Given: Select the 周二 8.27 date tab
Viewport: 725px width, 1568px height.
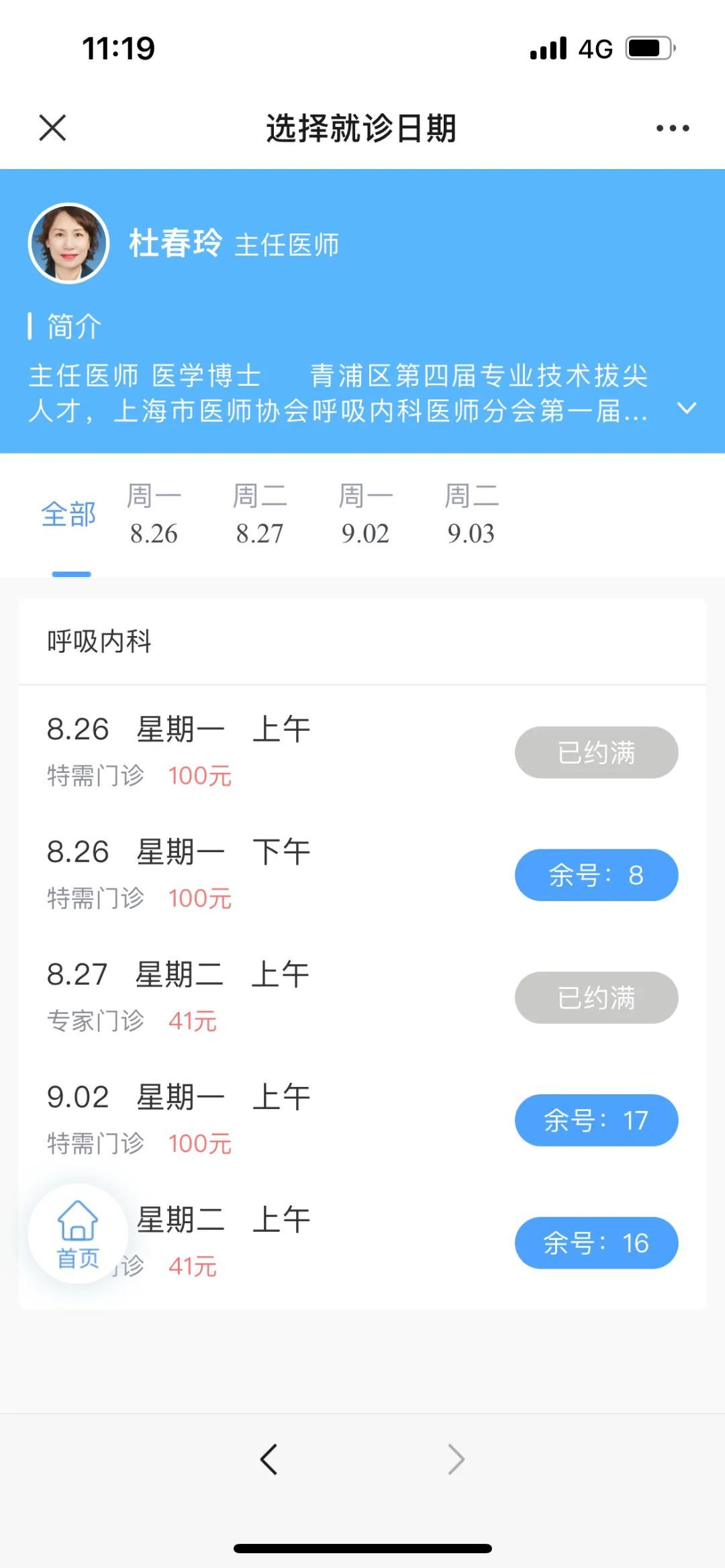Looking at the screenshot, I should click(260, 515).
